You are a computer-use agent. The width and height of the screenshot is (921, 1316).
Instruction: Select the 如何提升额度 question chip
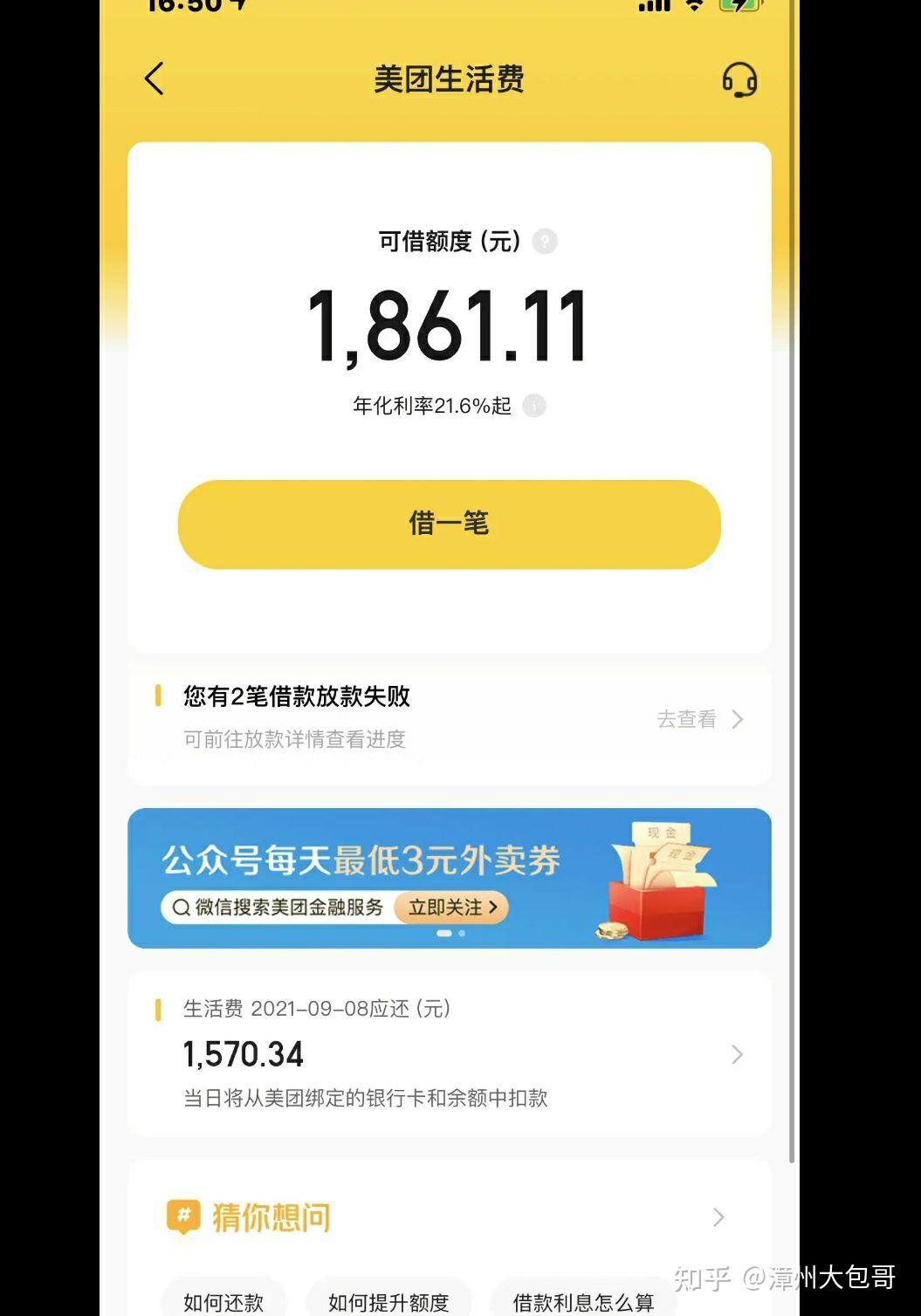pyautogui.click(x=388, y=1301)
